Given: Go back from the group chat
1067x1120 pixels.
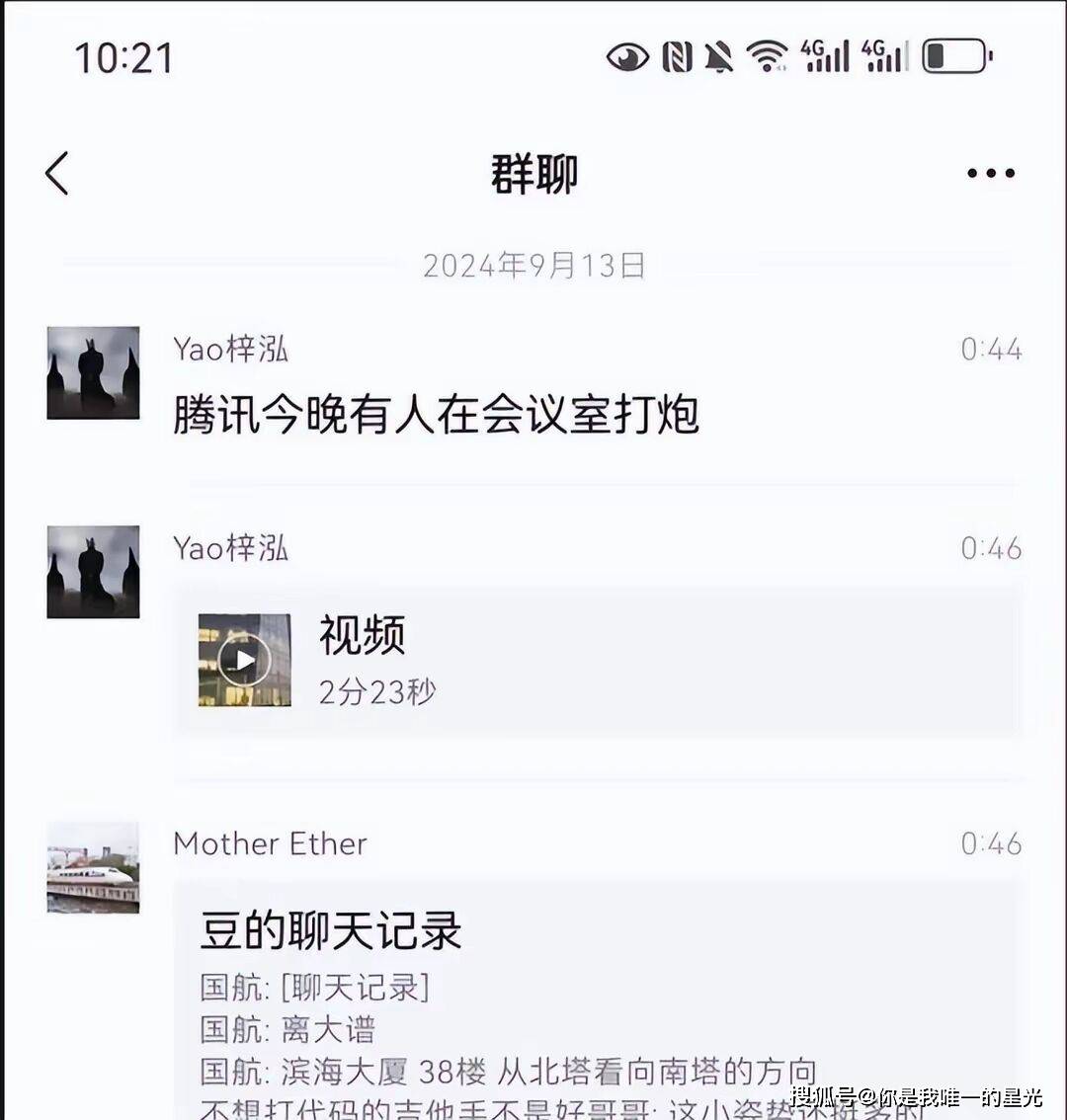Looking at the screenshot, I should coord(57,174).
